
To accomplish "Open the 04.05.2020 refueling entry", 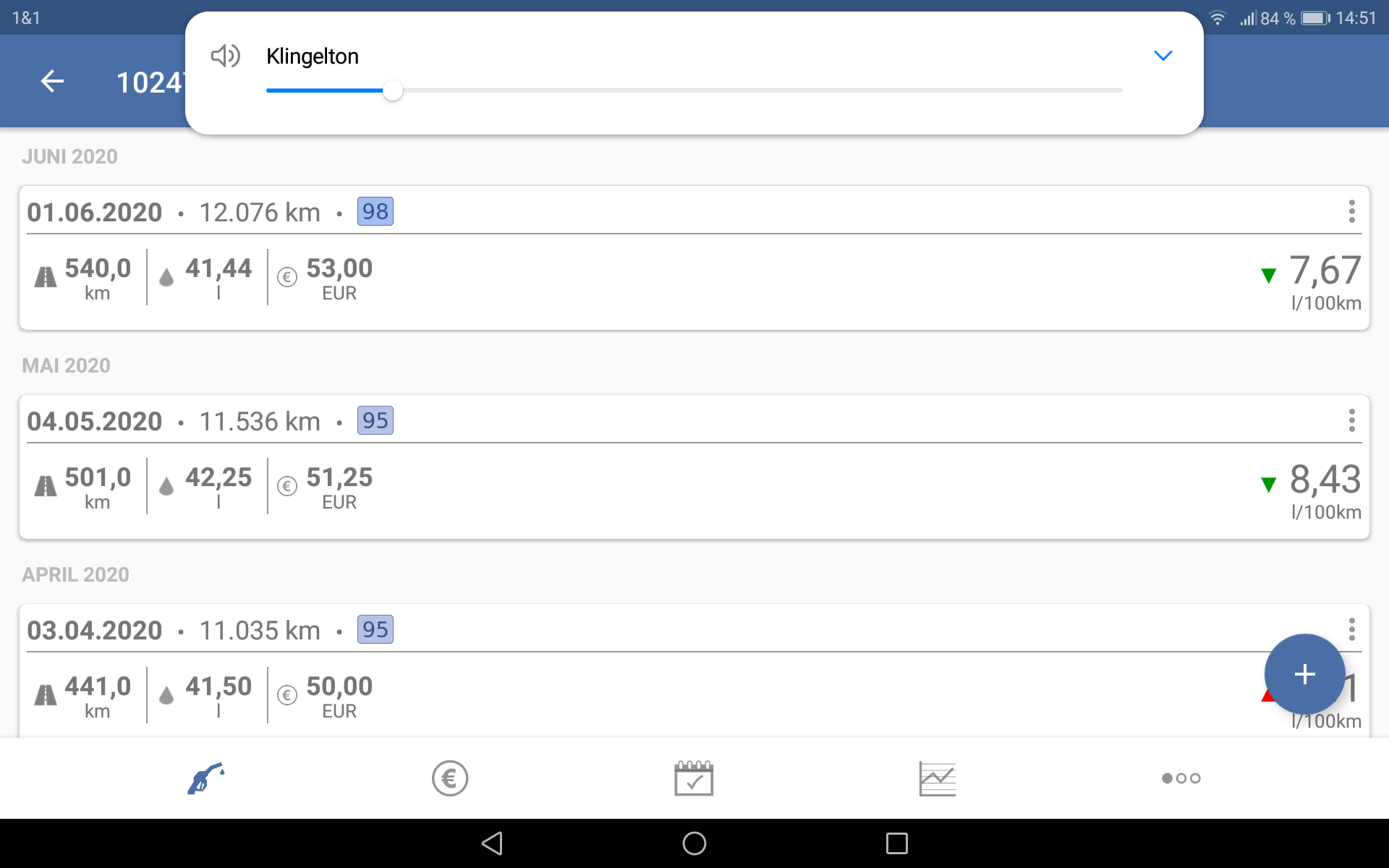I will click(651, 486).
